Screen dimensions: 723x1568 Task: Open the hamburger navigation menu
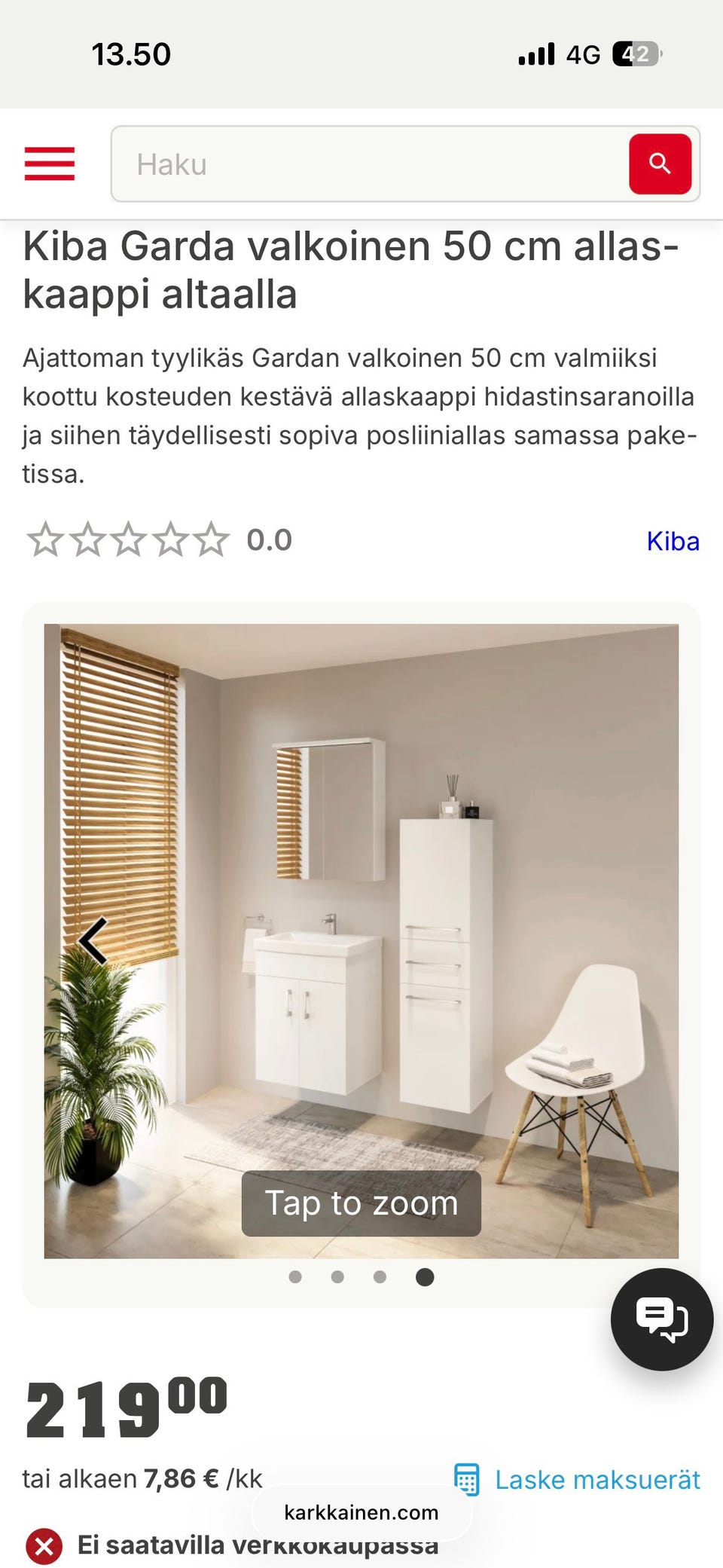pyautogui.click(x=49, y=164)
